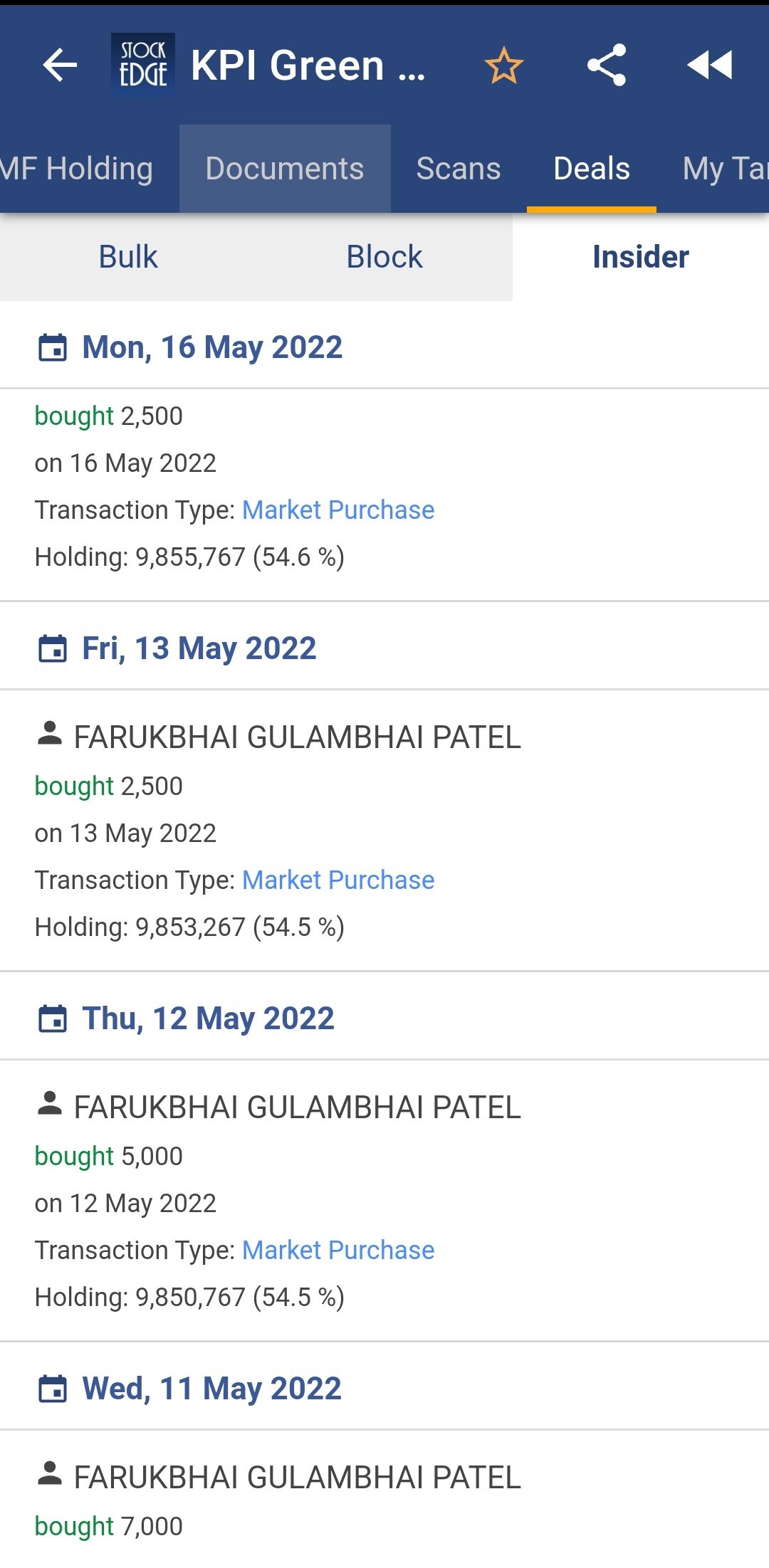Show Bulk deals
The width and height of the screenshot is (769, 1568).
(128, 257)
